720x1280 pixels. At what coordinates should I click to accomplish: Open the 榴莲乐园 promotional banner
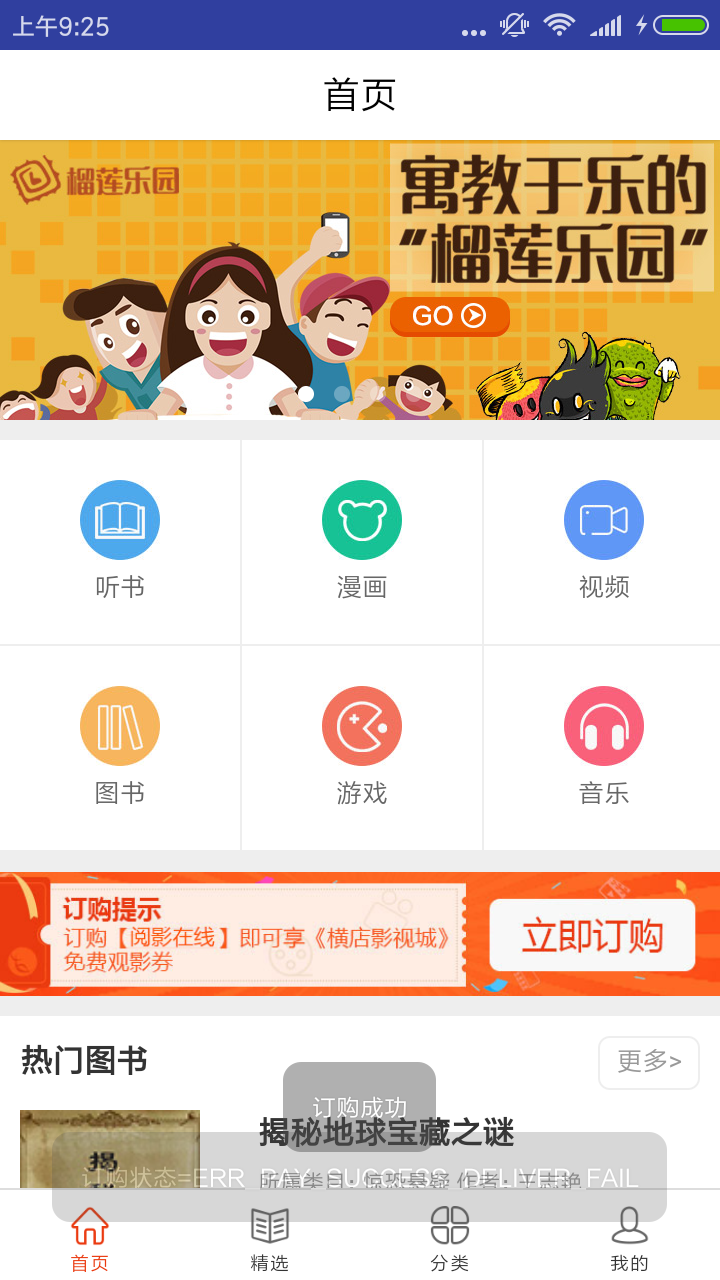(x=360, y=280)
